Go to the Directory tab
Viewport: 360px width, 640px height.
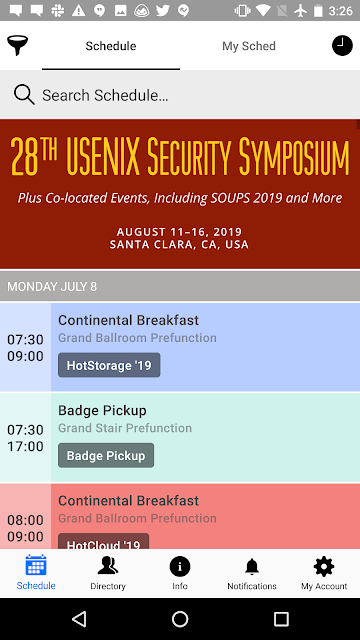pyautogui.click(x=108, y=573)
